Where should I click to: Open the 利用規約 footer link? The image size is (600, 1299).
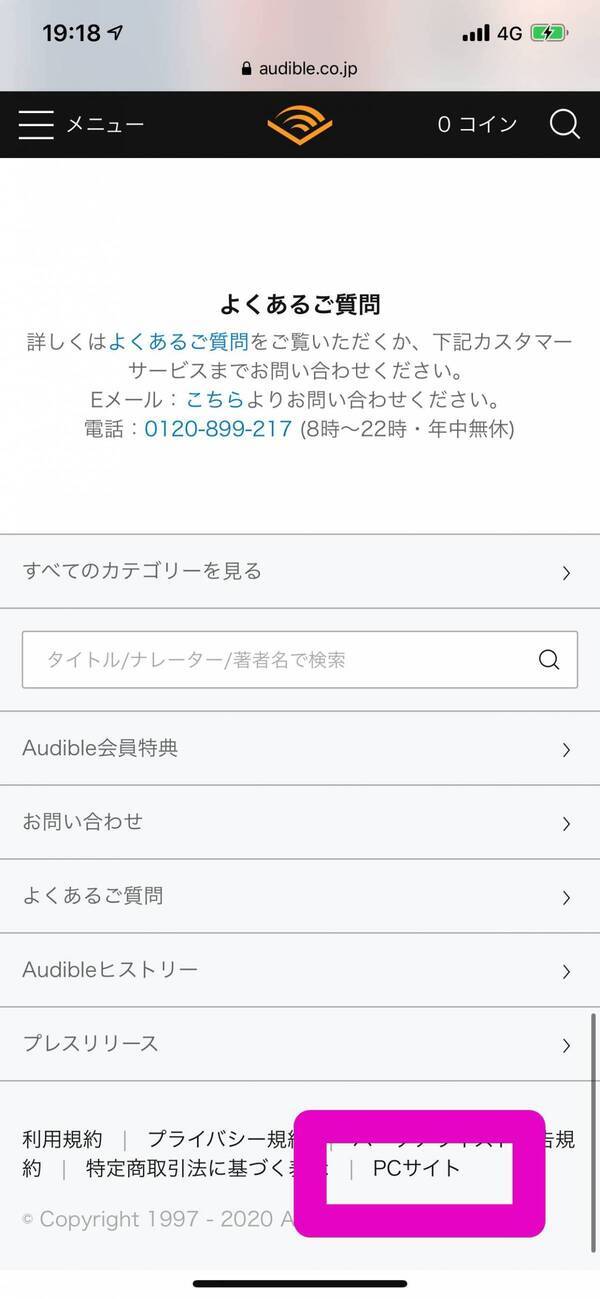pyautogui.click(x=62, y=1139)
